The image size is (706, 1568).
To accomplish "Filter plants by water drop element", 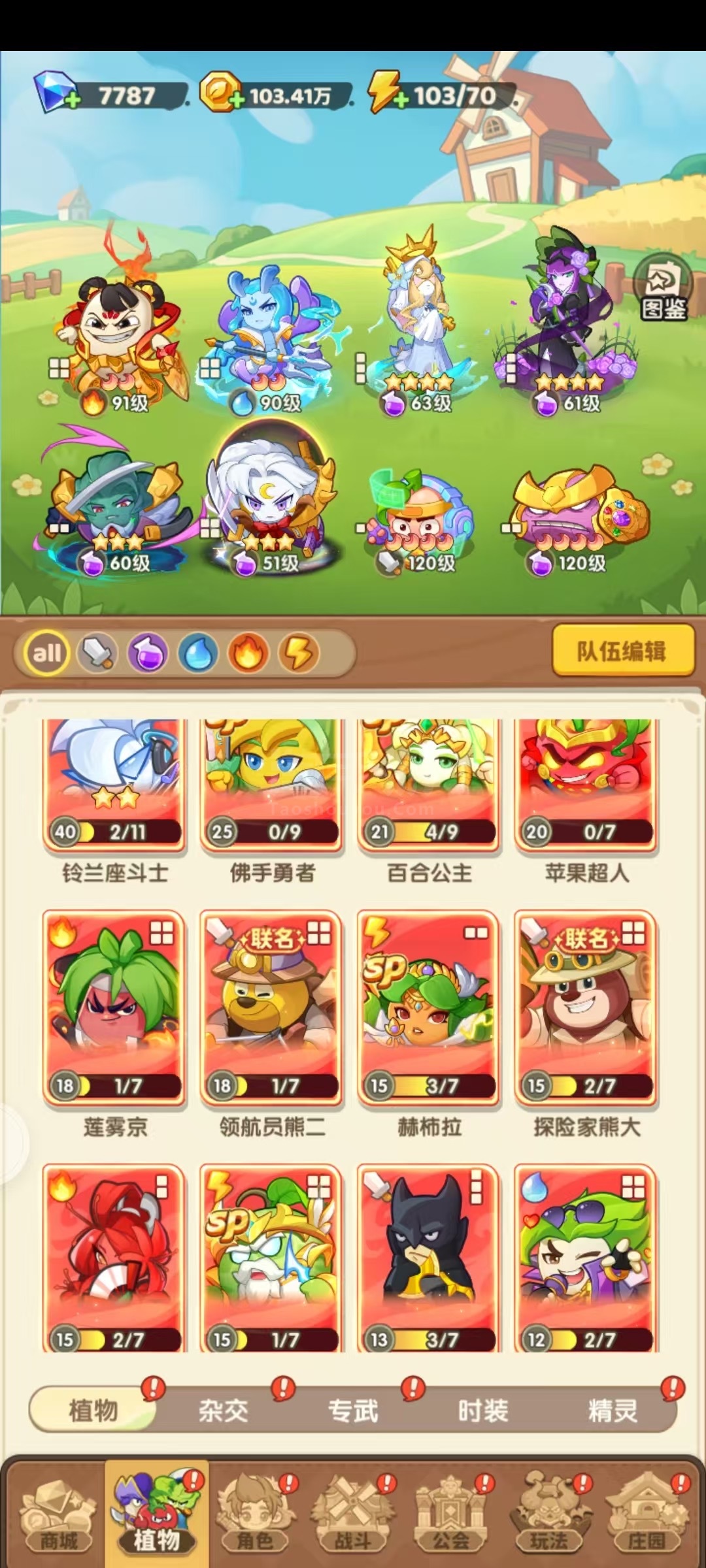I will (198, 653).
